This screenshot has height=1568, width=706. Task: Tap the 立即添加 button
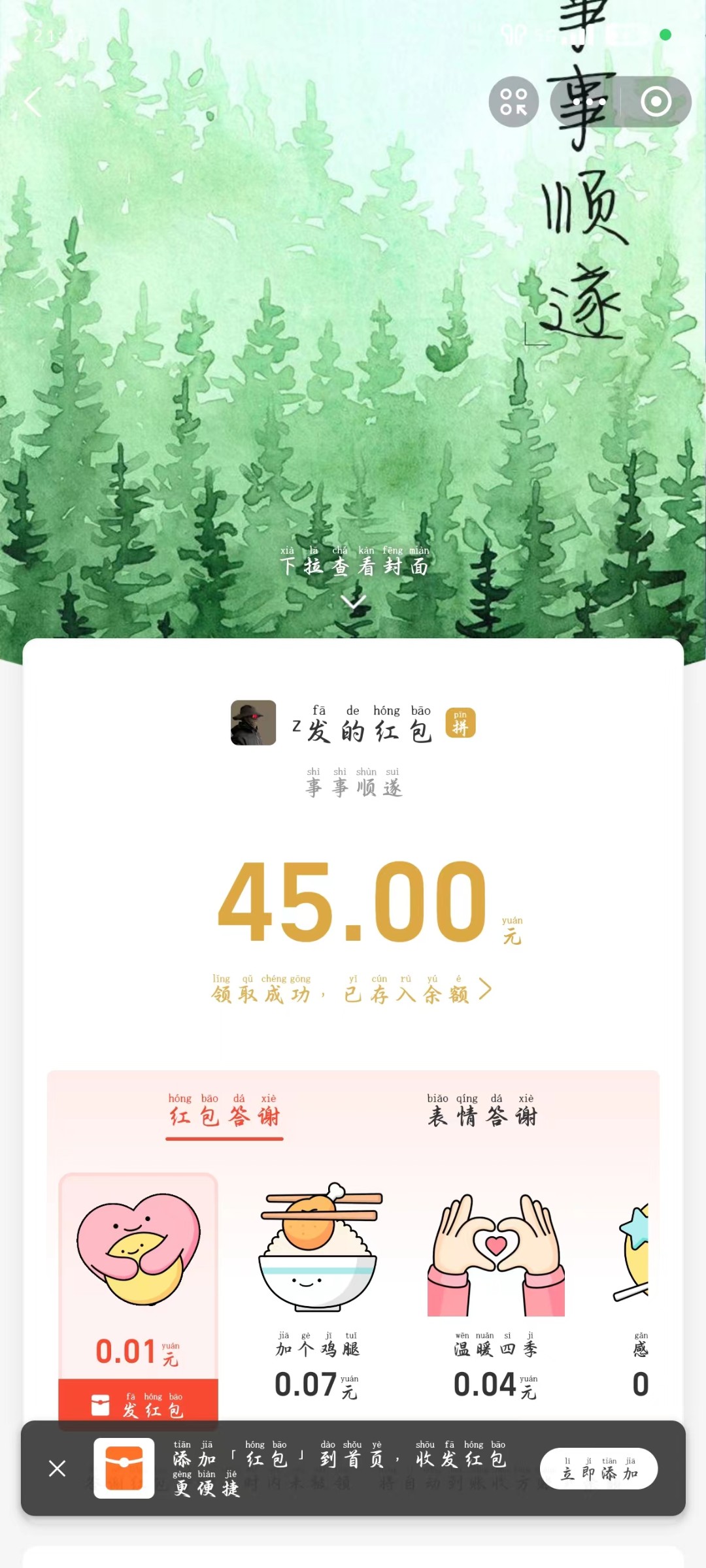pos(598,1468)
